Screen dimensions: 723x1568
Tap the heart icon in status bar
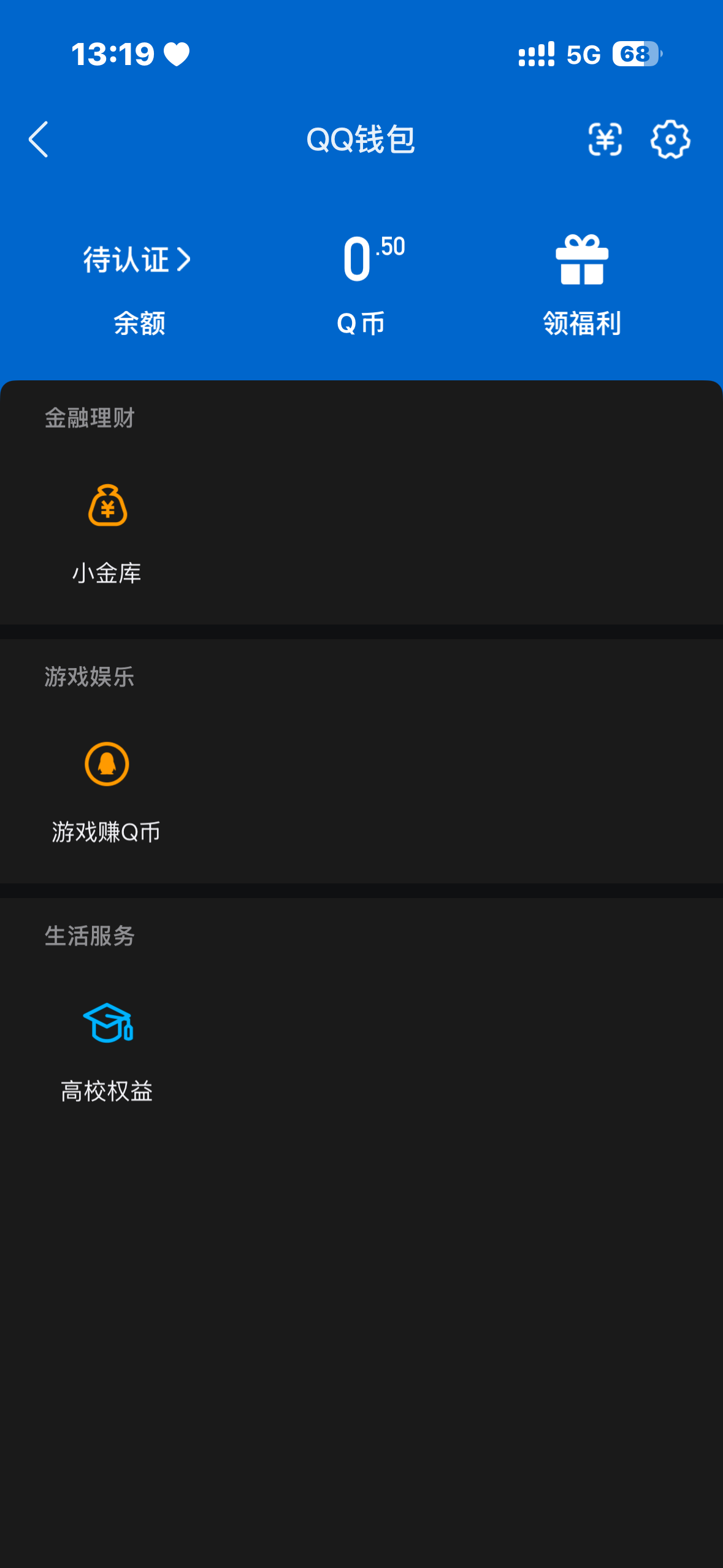pyautogui.click(x=176, y=54)
